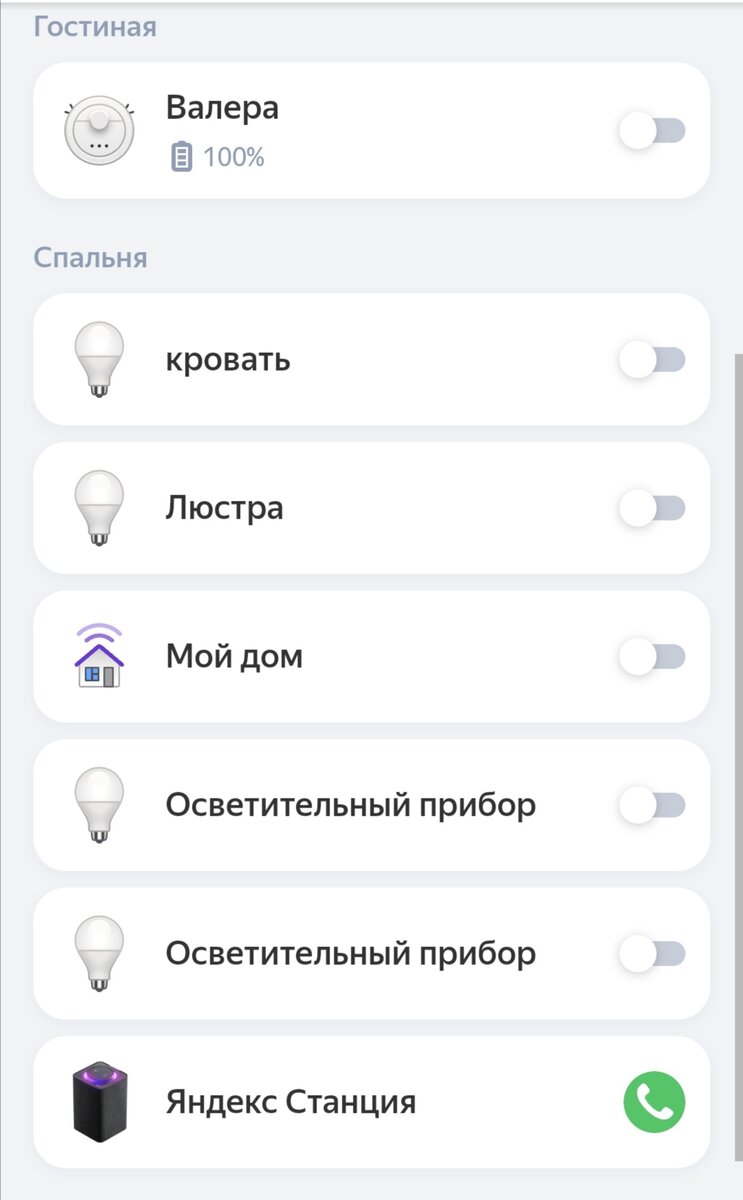This screenshot has height=1200, width=743.
Task: Enable the first Осветительный прибор toggle
Action: [x=653, y=804]
